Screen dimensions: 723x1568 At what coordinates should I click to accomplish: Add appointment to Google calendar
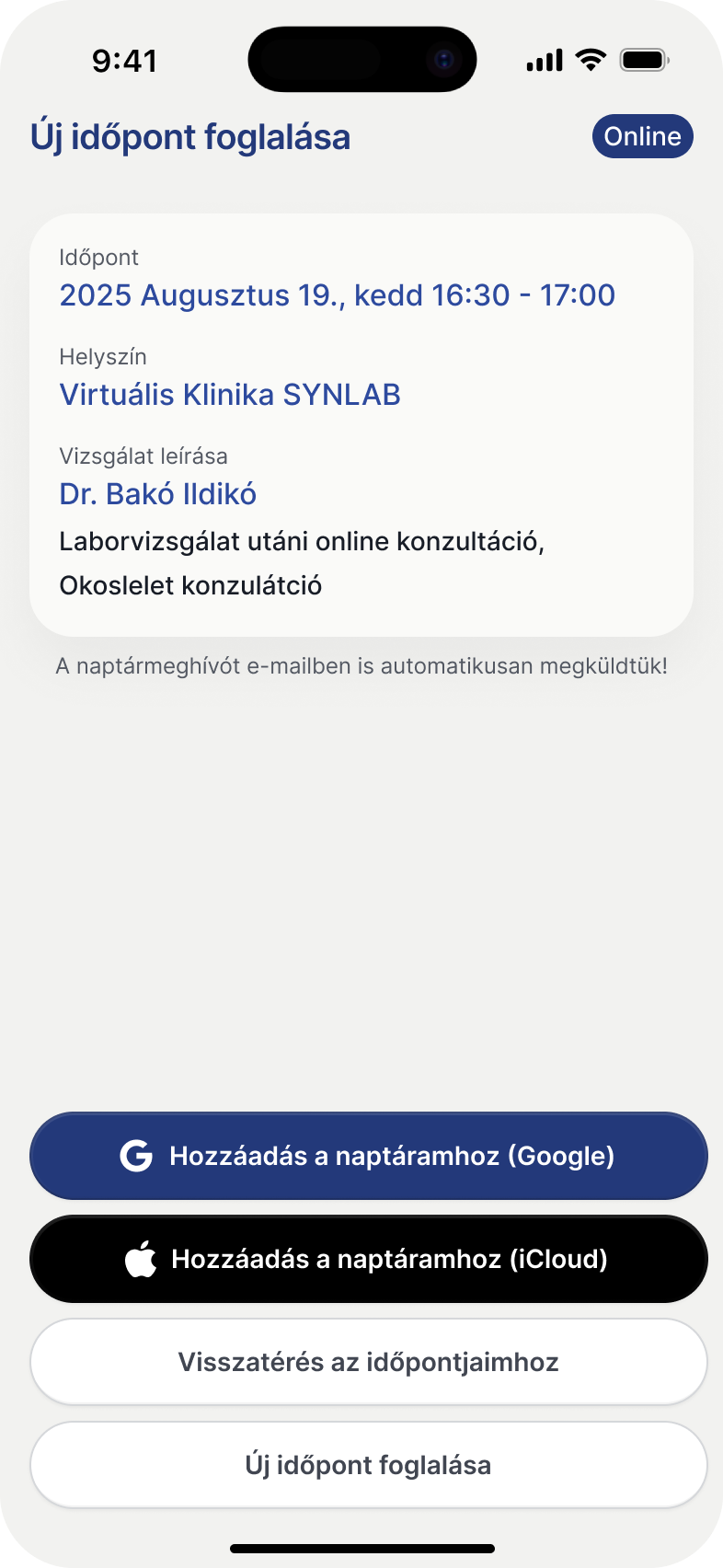tap(368, 1156)
